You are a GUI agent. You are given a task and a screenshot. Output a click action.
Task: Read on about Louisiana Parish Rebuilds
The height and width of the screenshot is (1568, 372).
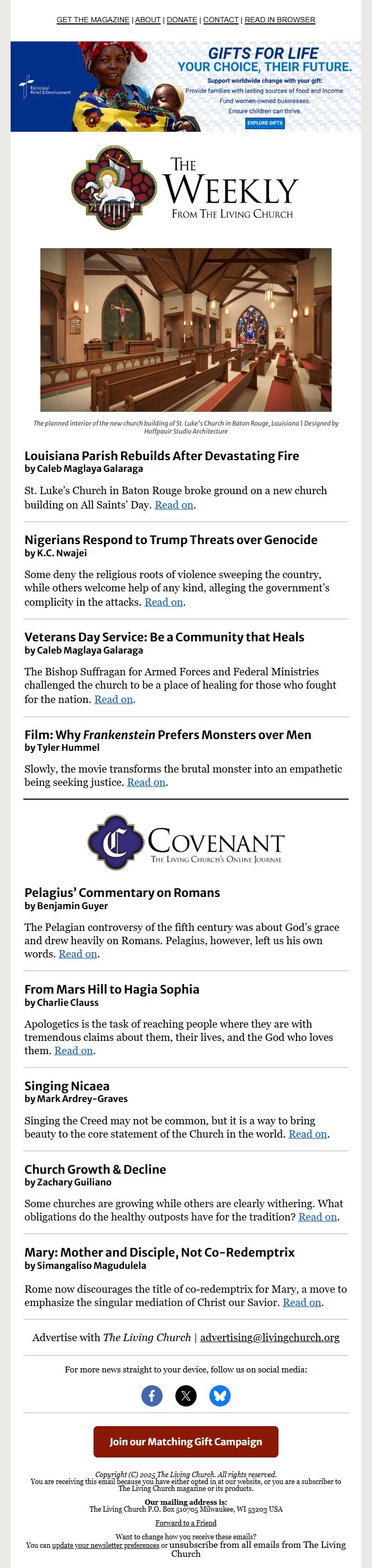[x=174, y=505]
